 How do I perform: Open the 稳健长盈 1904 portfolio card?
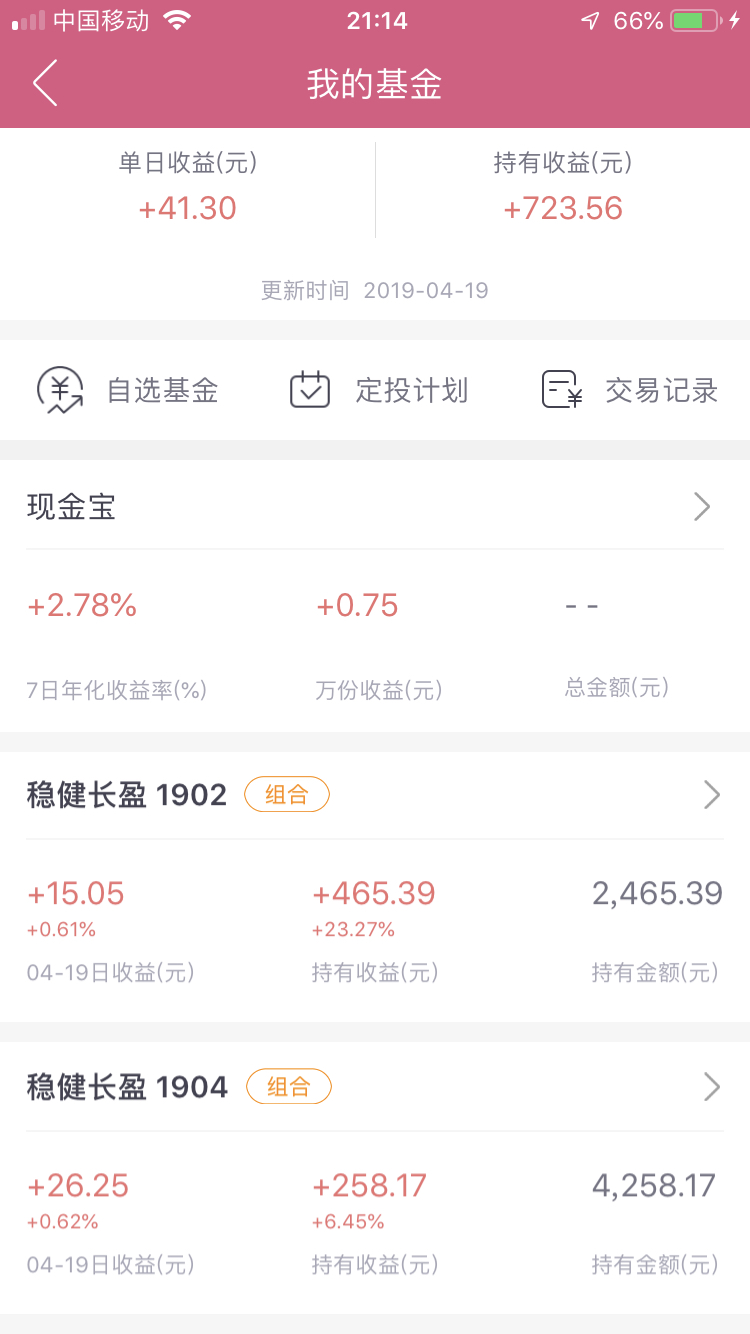[375, 1178]
